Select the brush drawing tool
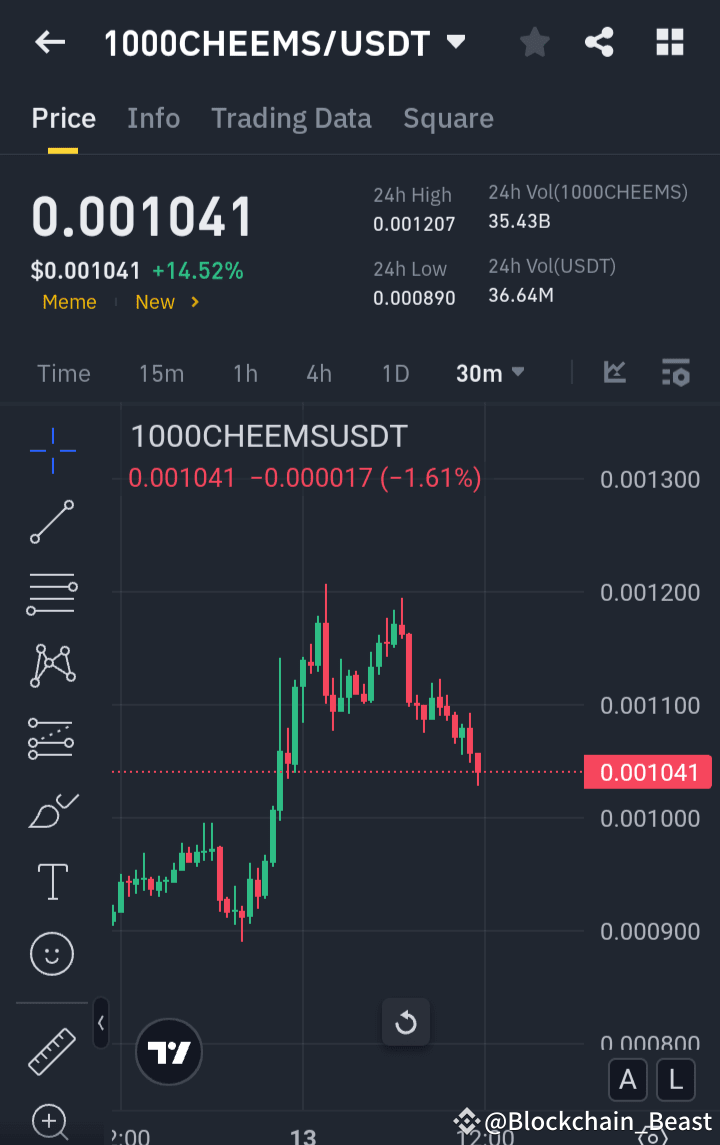This screenshot has height=1145, width=720. click(51, 810)
